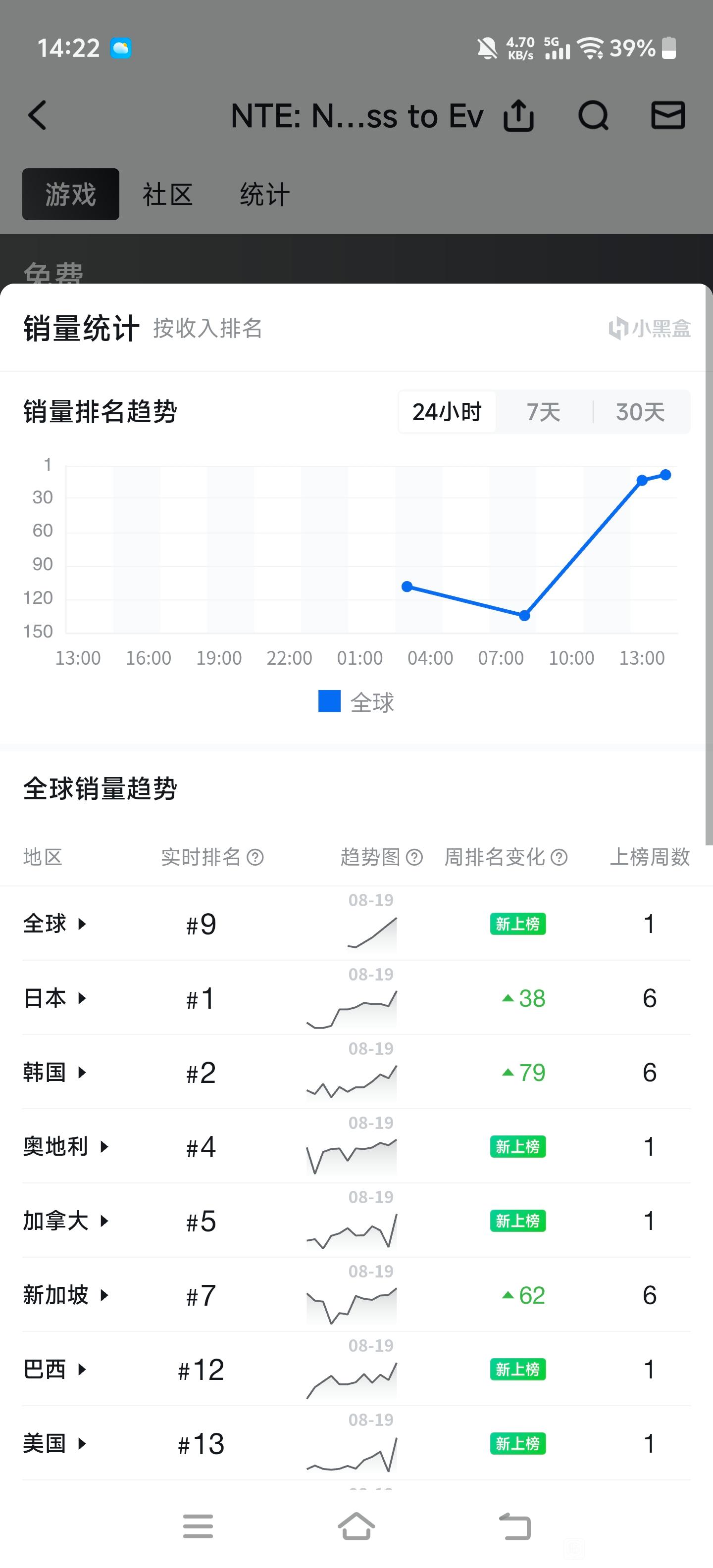Viewport: 713px width, 1568px height.
Task: Show the 30天 ranking trend
Action: point(641,411)
